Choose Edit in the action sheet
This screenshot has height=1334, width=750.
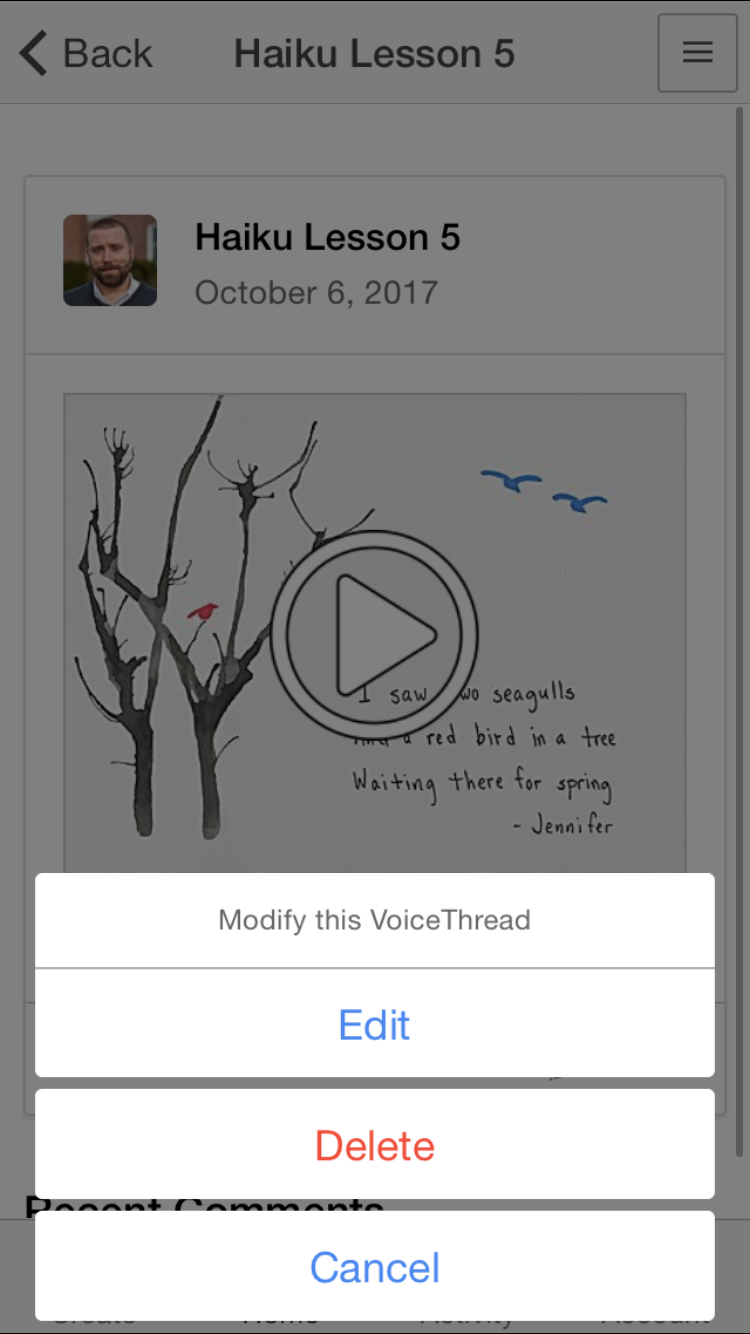pos(375,1024)
